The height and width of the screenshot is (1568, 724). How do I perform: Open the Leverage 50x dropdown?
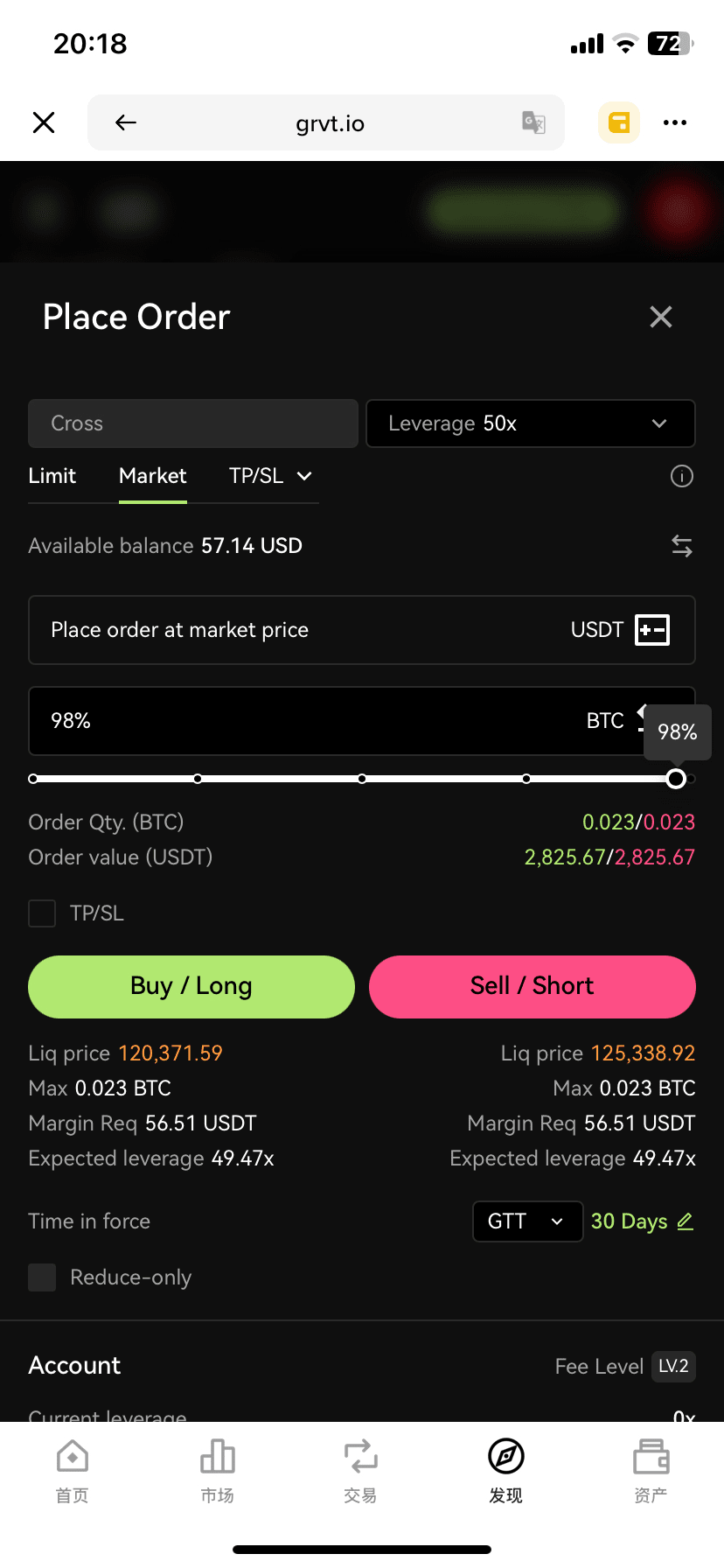(x=530, y=423)
